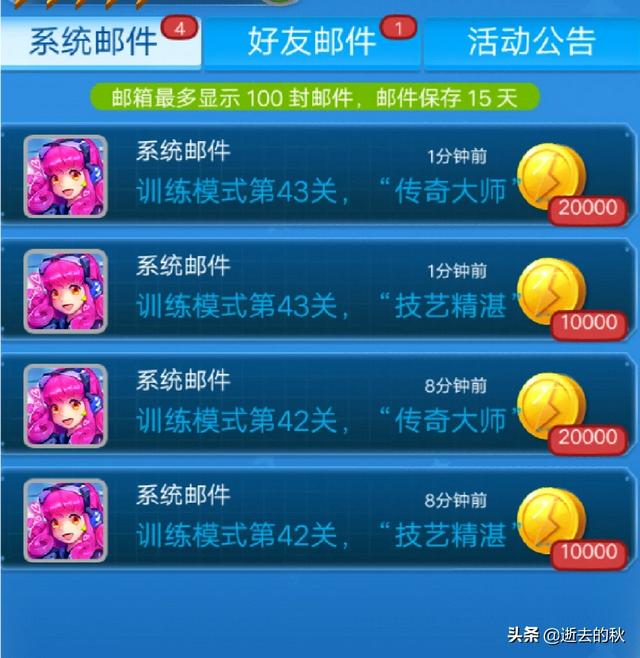
Task: Open 第42关 技艺精湛 mail with 10000 coins
Action: pyautogui.click(x=320, y=521)
